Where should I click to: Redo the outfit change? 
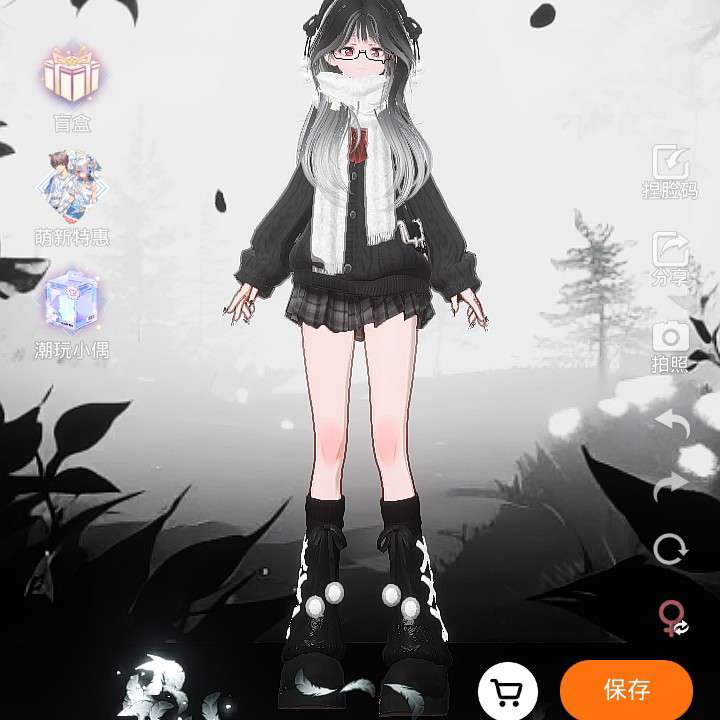[672, 486]
